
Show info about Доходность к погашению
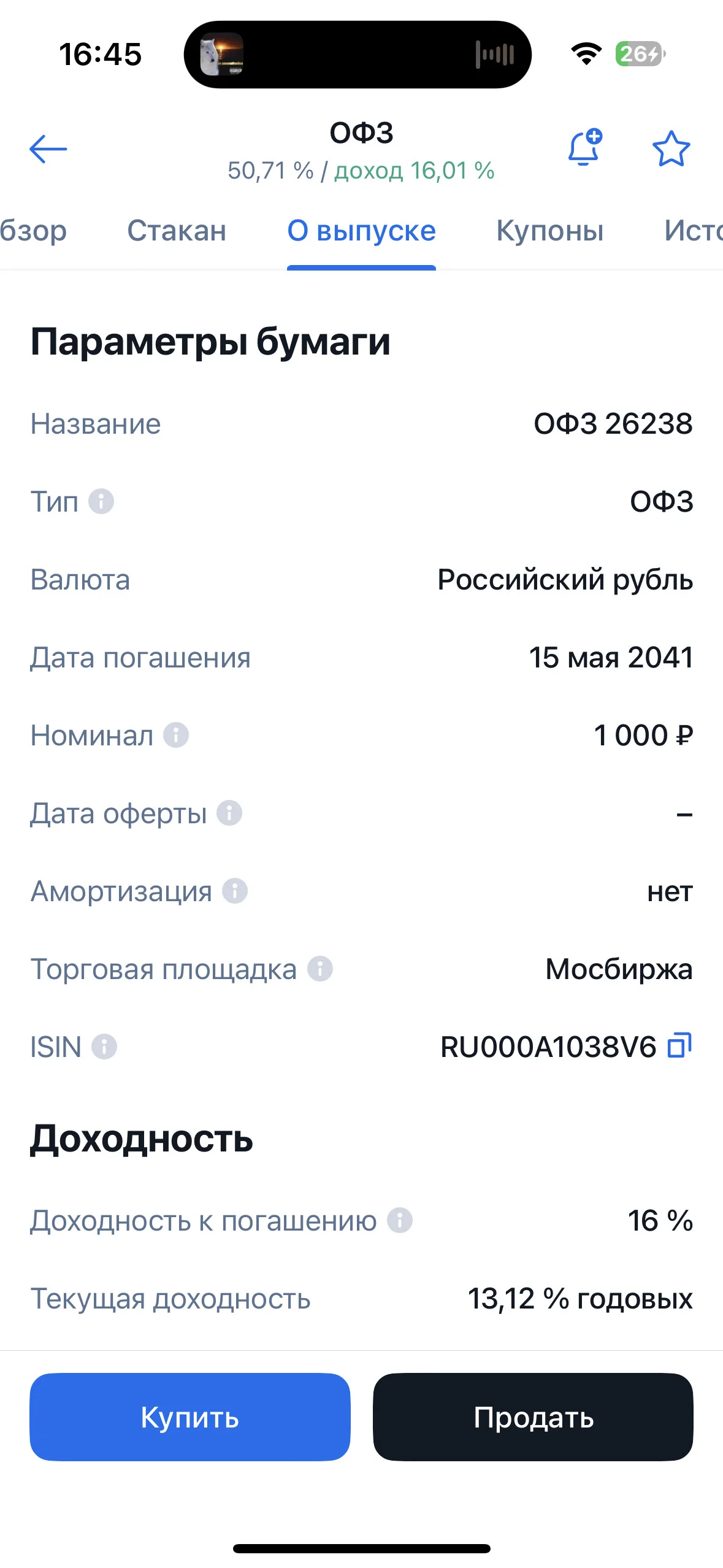400,1220
